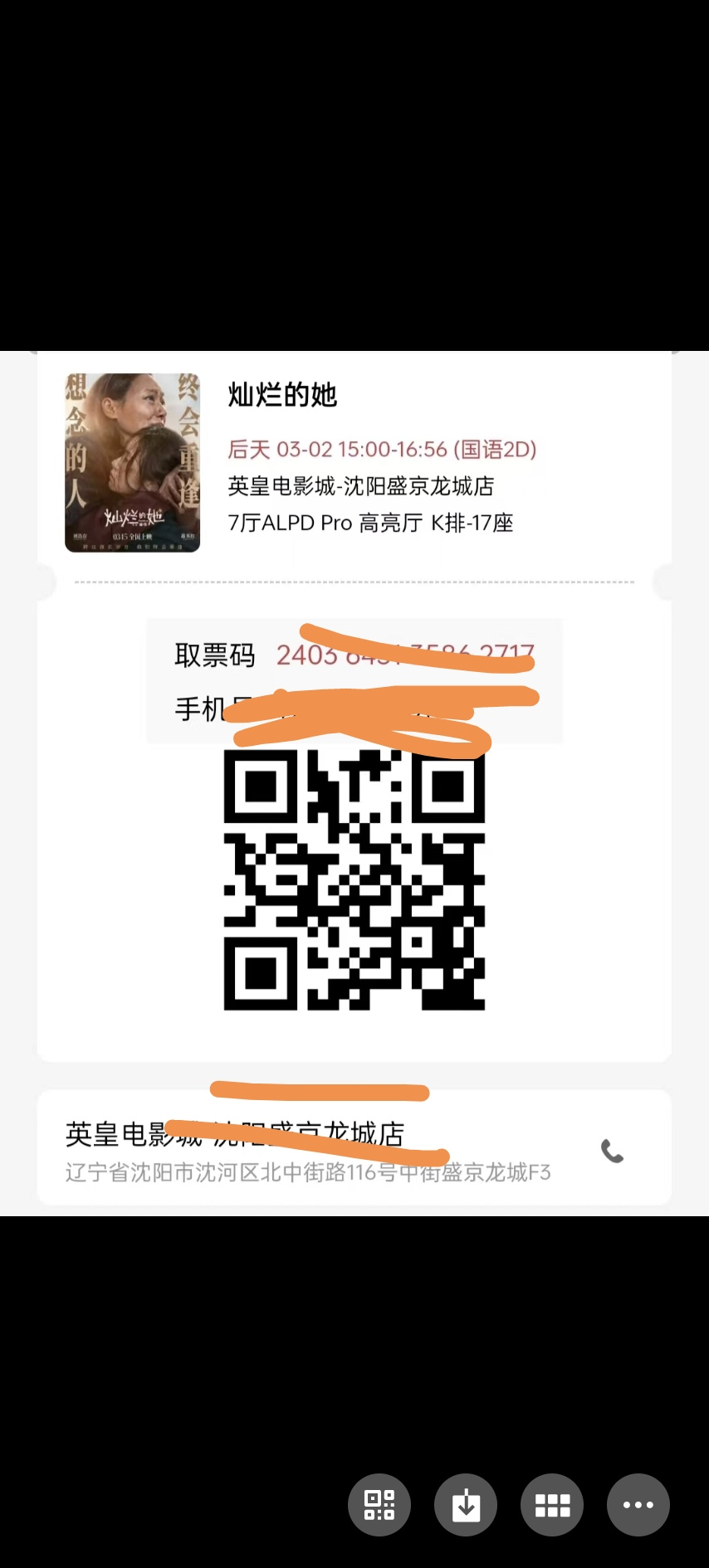Open the three-dot more options menu

tap(638, 1504)
